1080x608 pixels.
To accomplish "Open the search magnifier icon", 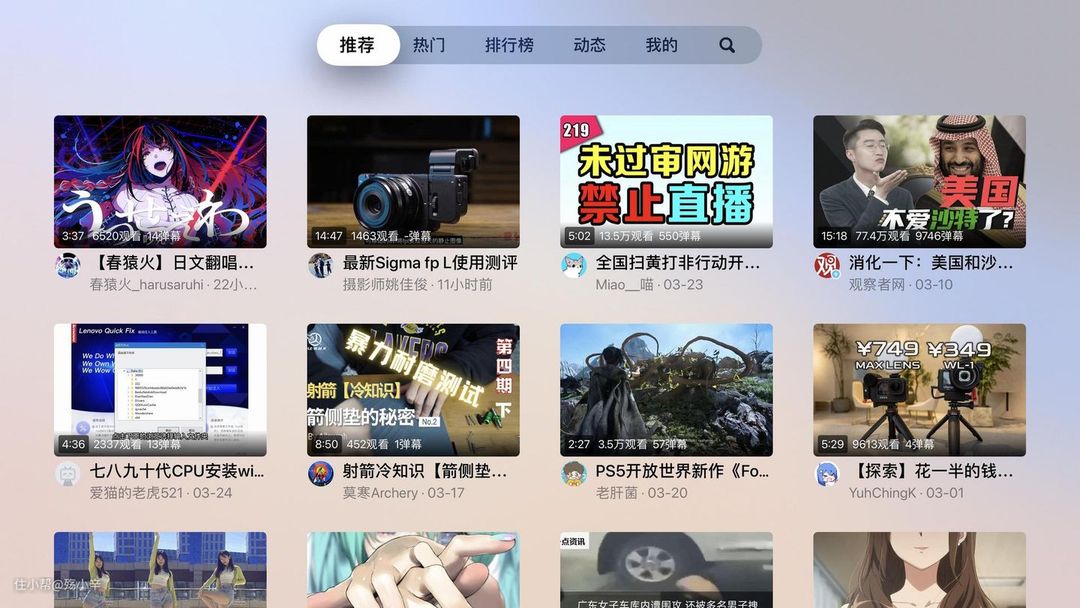I will 727,45.
